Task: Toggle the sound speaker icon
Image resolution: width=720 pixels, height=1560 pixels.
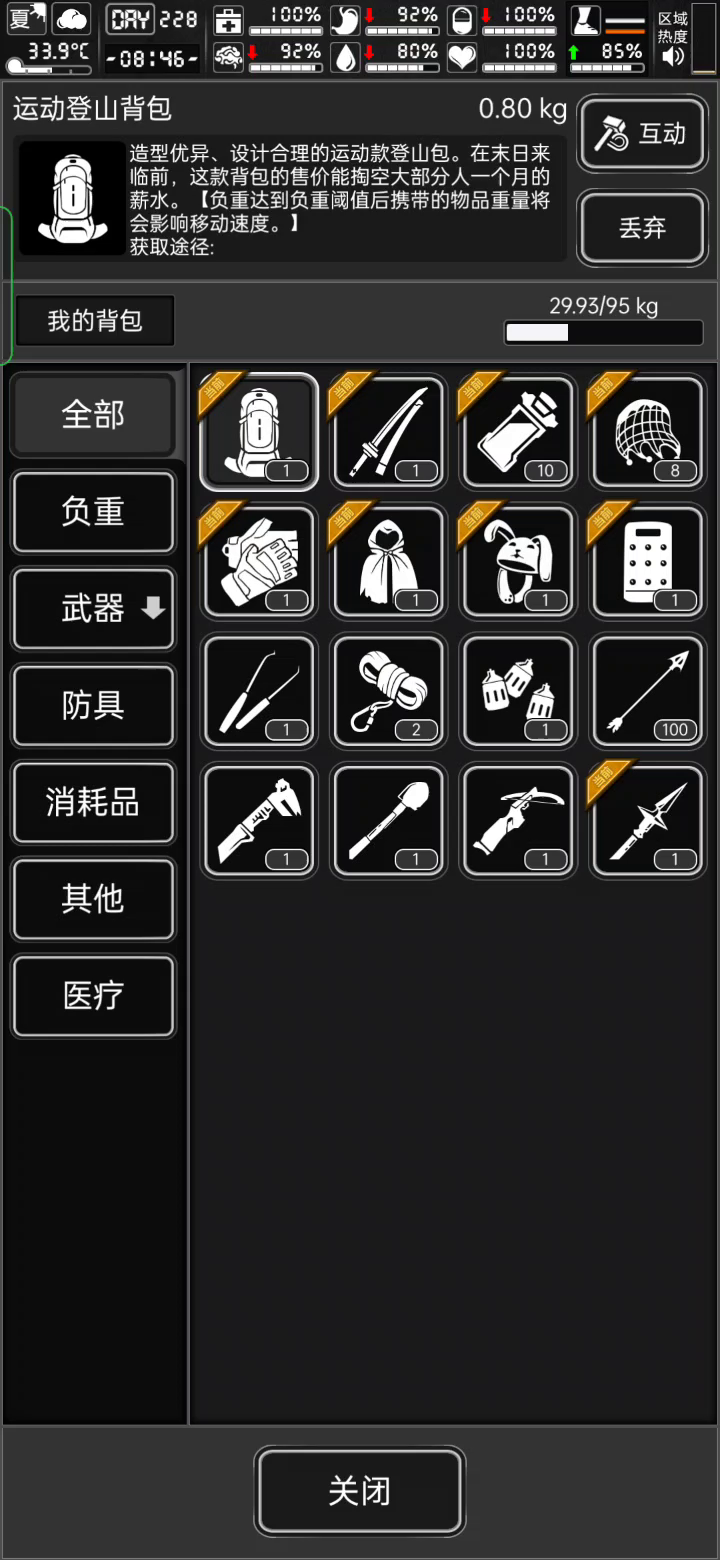Action: click(x=673, y=57)
